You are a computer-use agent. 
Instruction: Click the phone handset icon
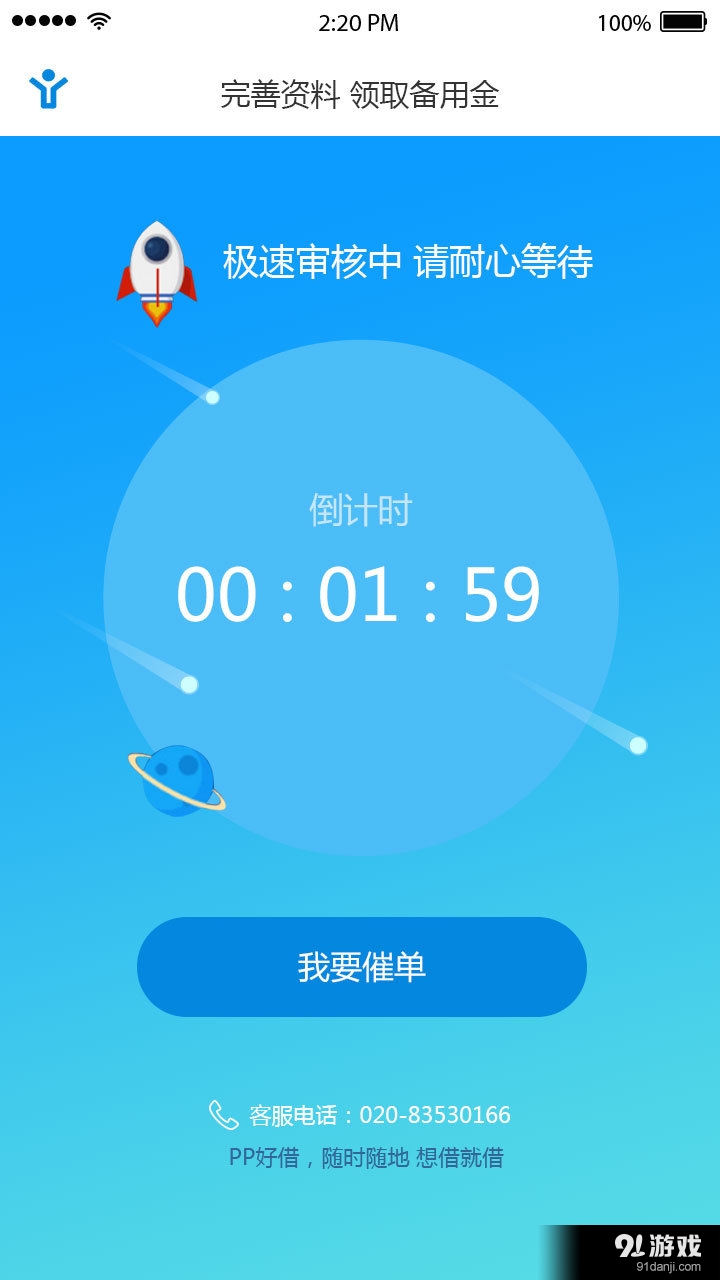222,1113
